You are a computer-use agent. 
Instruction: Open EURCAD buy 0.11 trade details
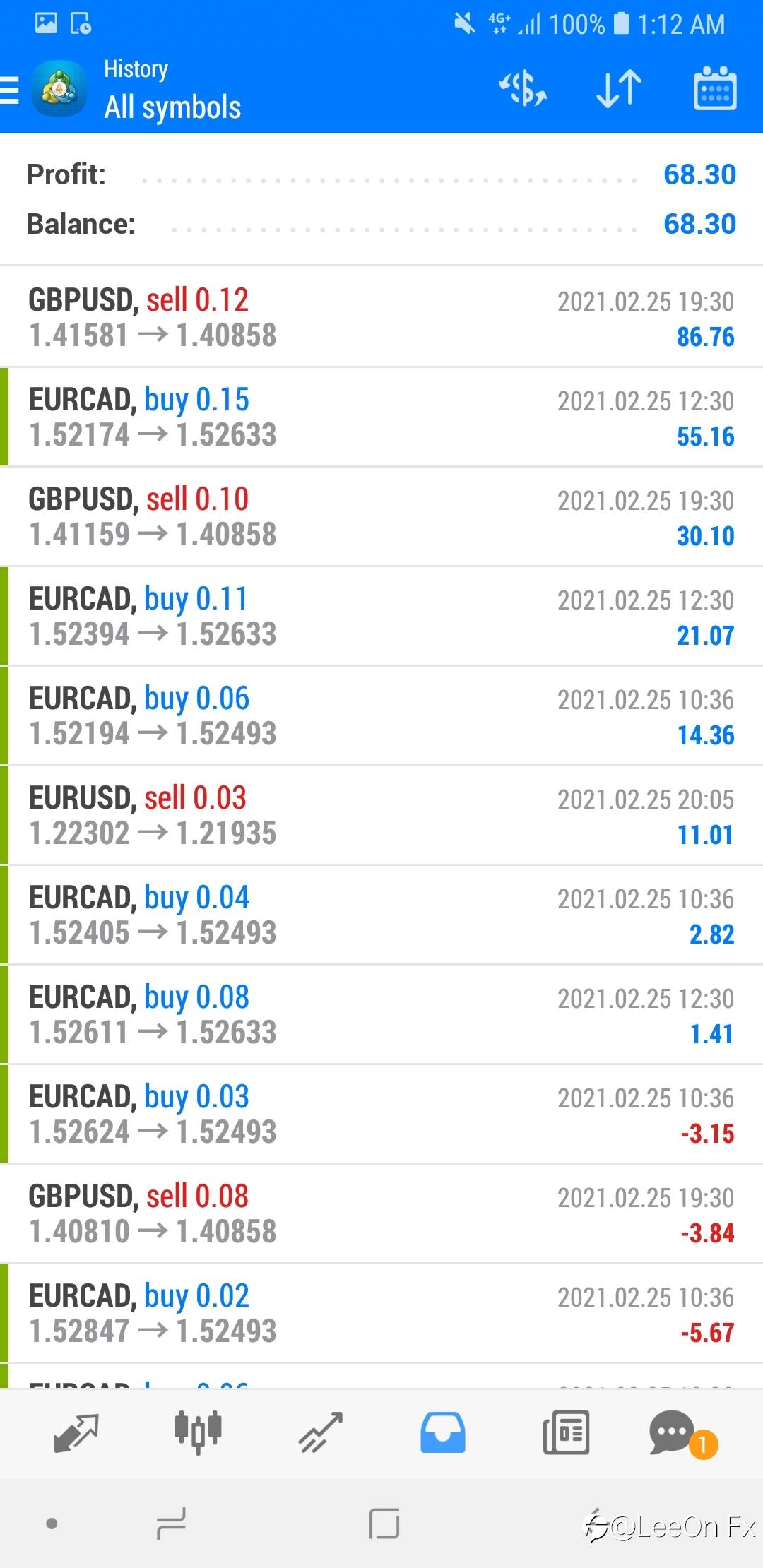point(381,616)
